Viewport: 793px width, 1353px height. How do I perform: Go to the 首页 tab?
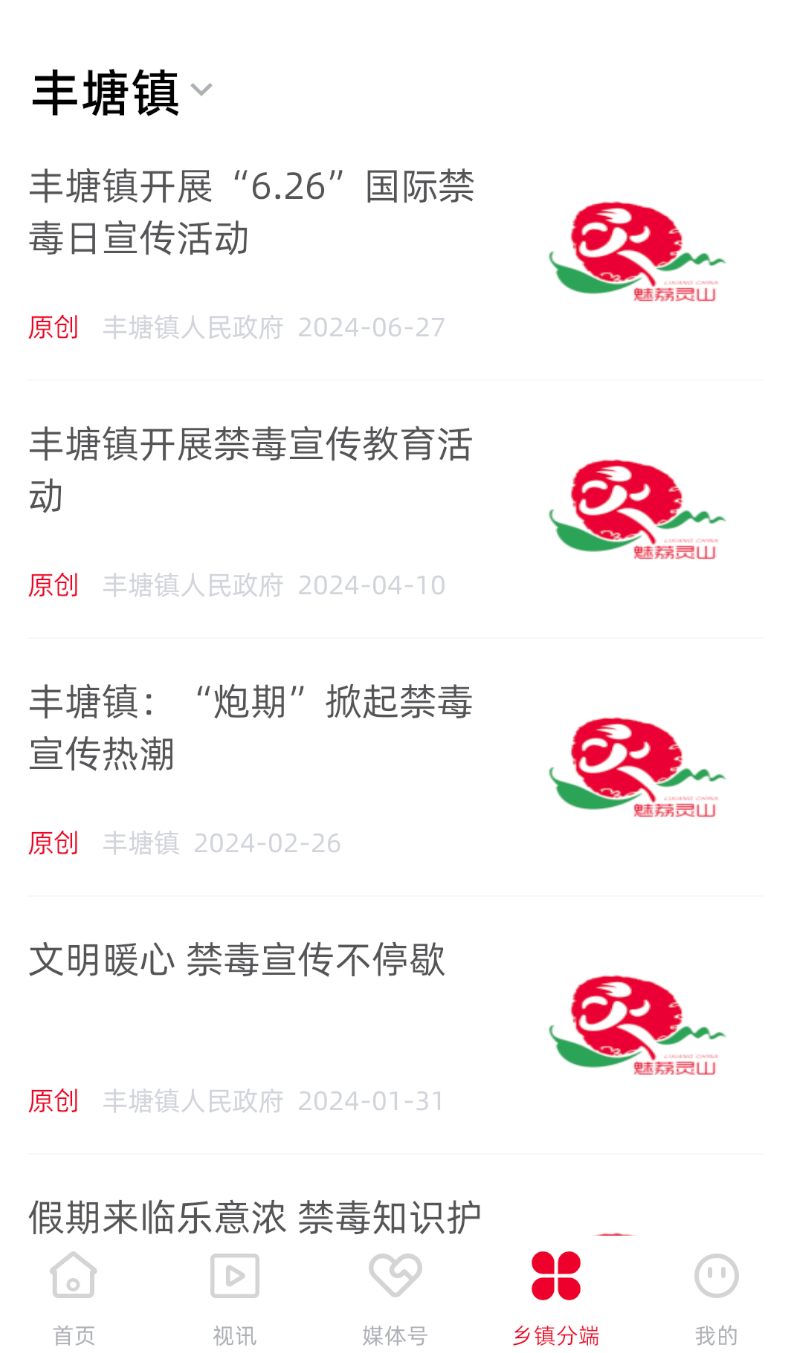73,1297
